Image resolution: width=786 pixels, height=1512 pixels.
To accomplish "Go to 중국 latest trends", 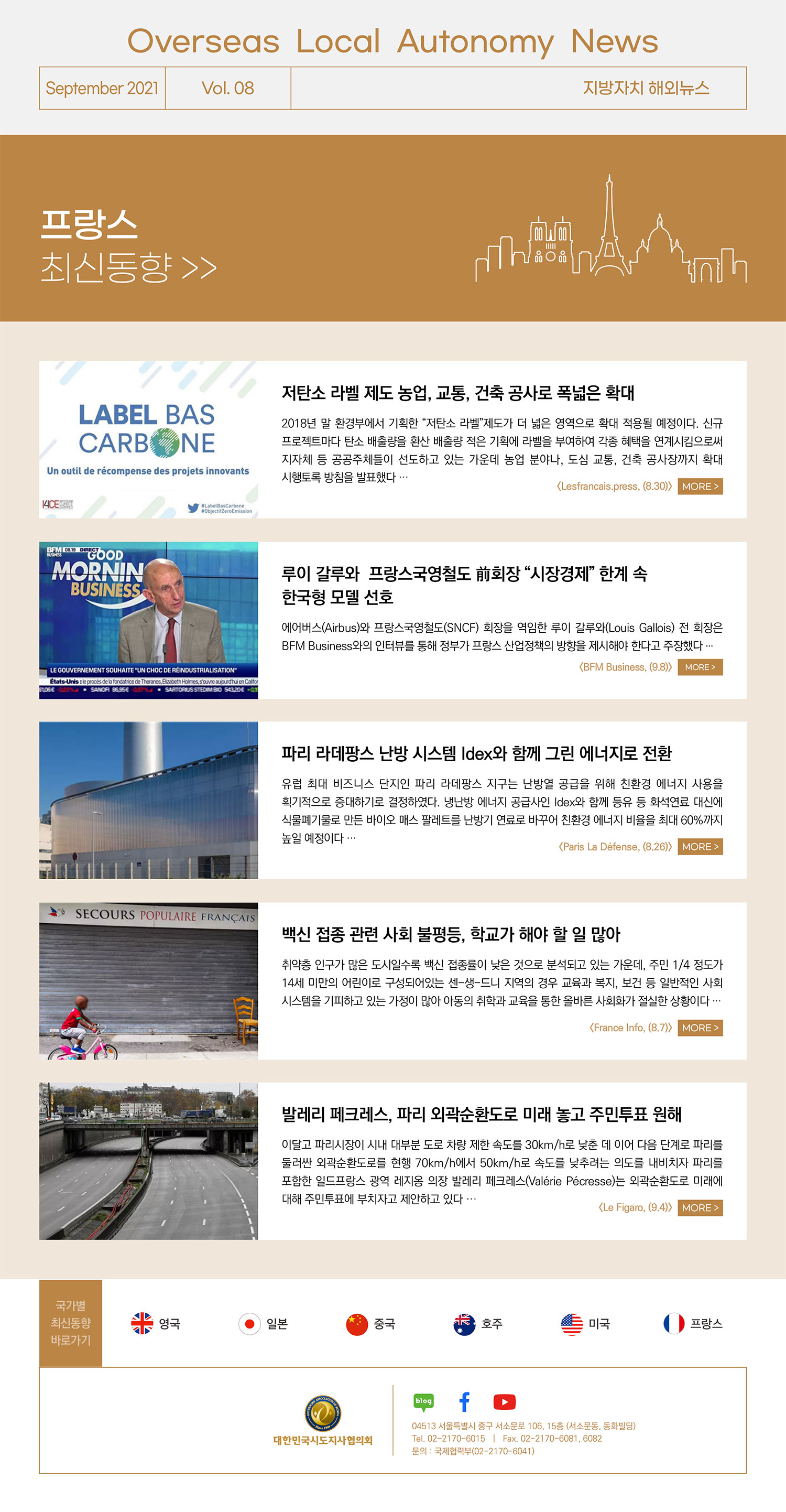I will pyautogui.click(x=370, y=1324).
